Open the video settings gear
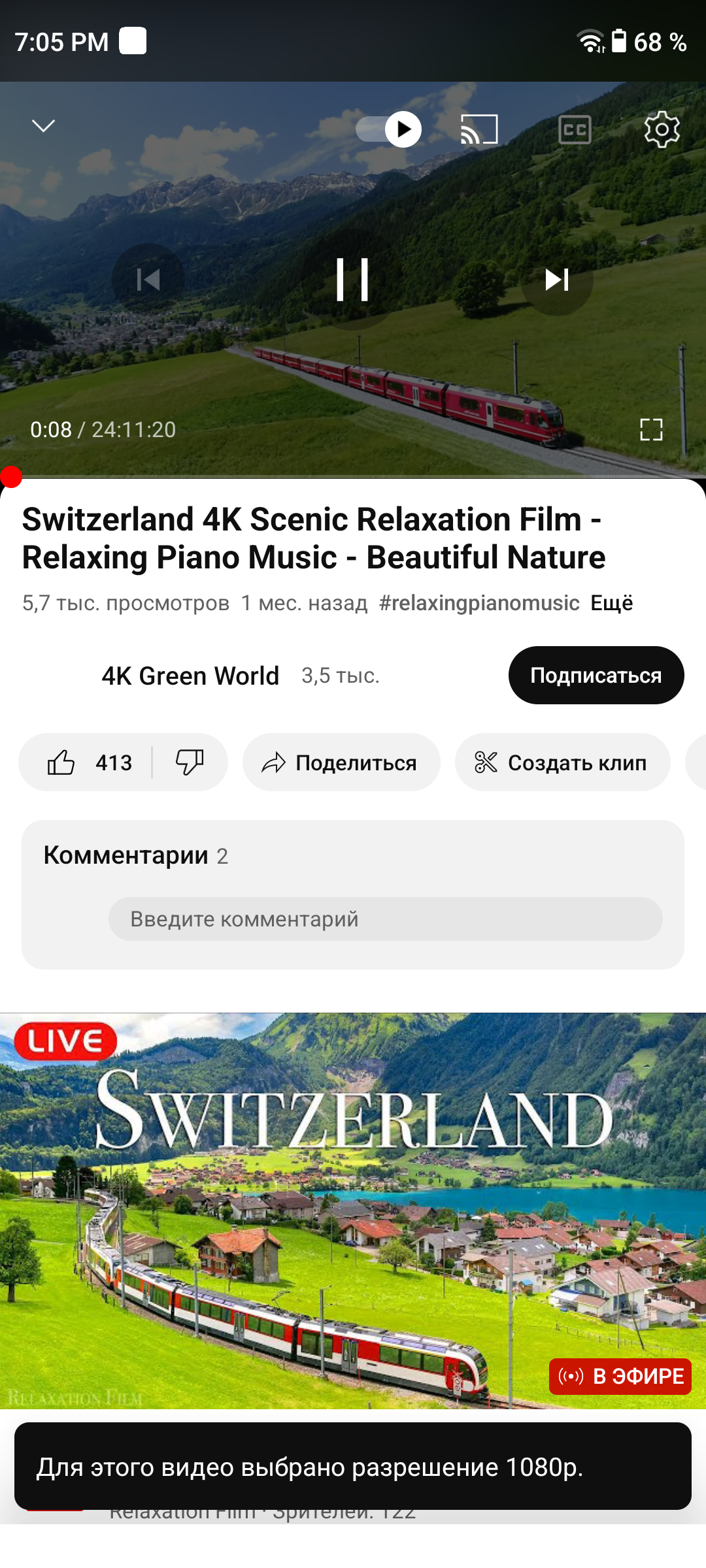The image size is (706, 1568). pyautogui.click(x=662, y=129)
